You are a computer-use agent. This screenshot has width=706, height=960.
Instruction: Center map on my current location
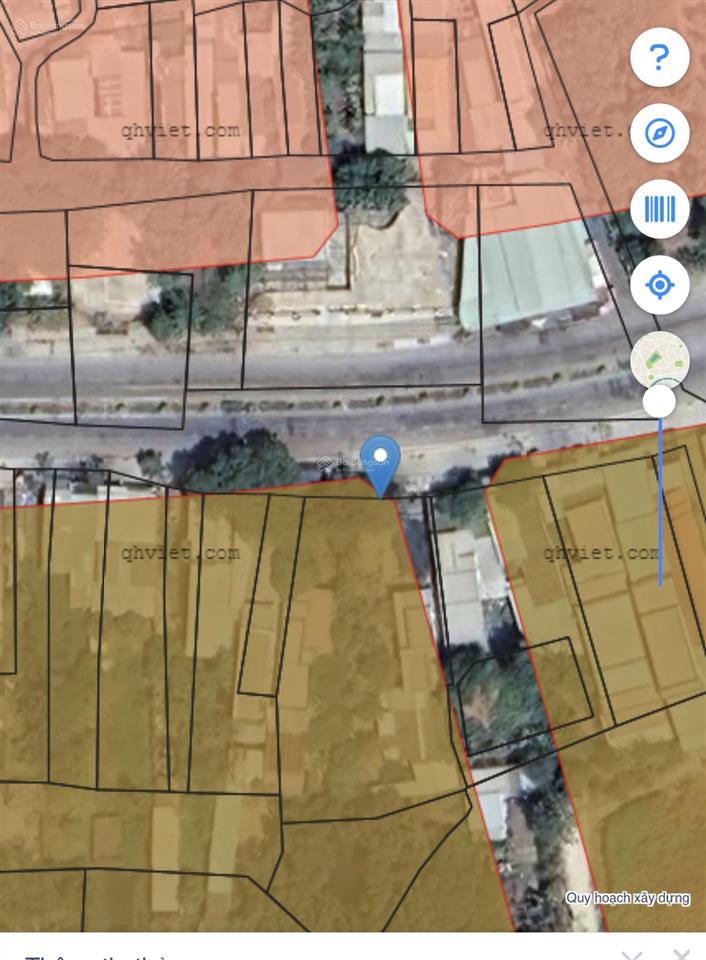tap(659, 286)
